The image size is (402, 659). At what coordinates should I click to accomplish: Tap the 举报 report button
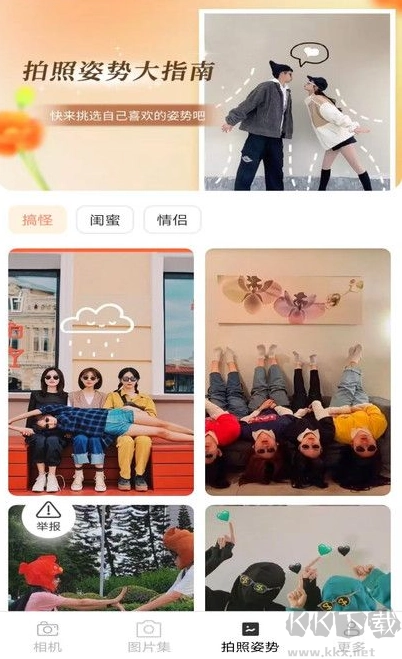[x=48, y=517]
